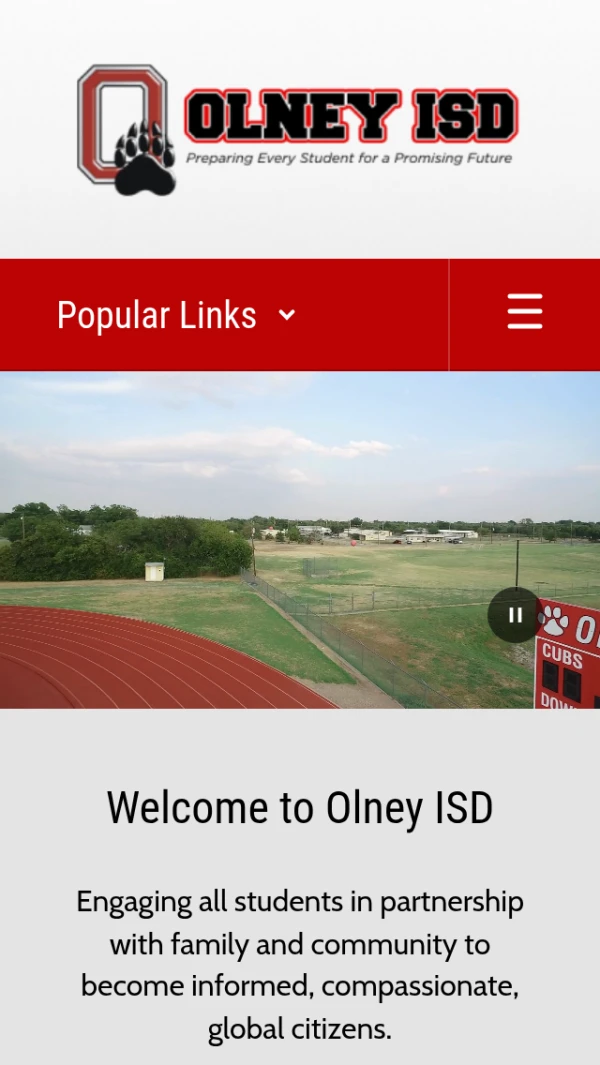Pause the background video
This screenshot has width=600, height=1065.
(515, 615)
